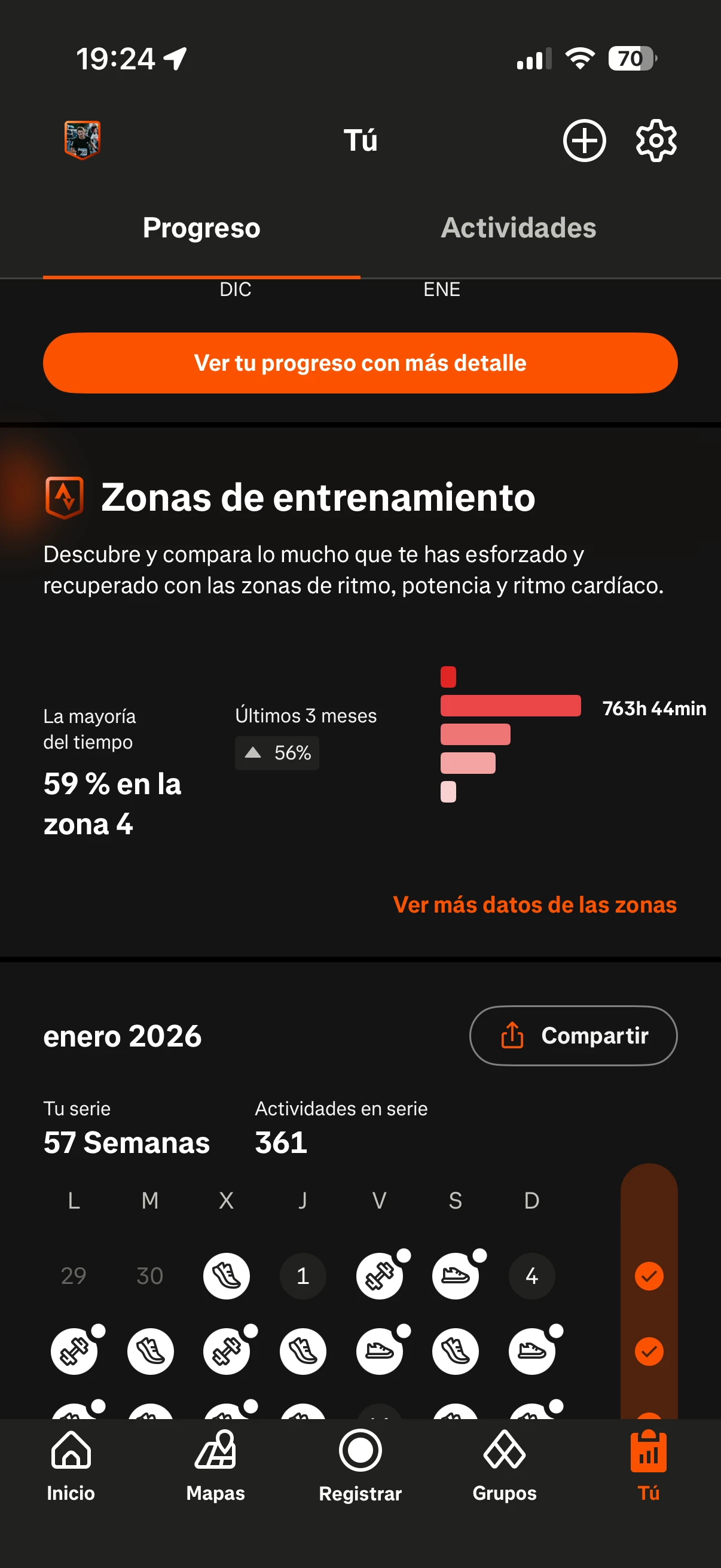Viewport: 721px width, 1568px height.
Task: Tap the add plus icon
Action: coord(584,141)
